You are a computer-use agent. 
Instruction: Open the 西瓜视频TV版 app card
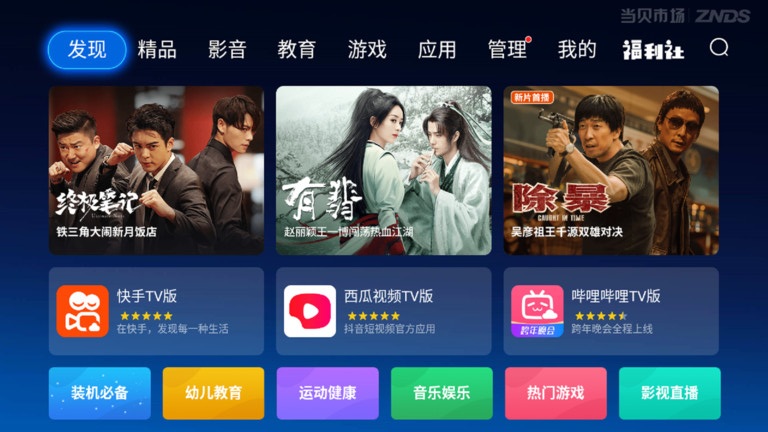coord(384,311)
